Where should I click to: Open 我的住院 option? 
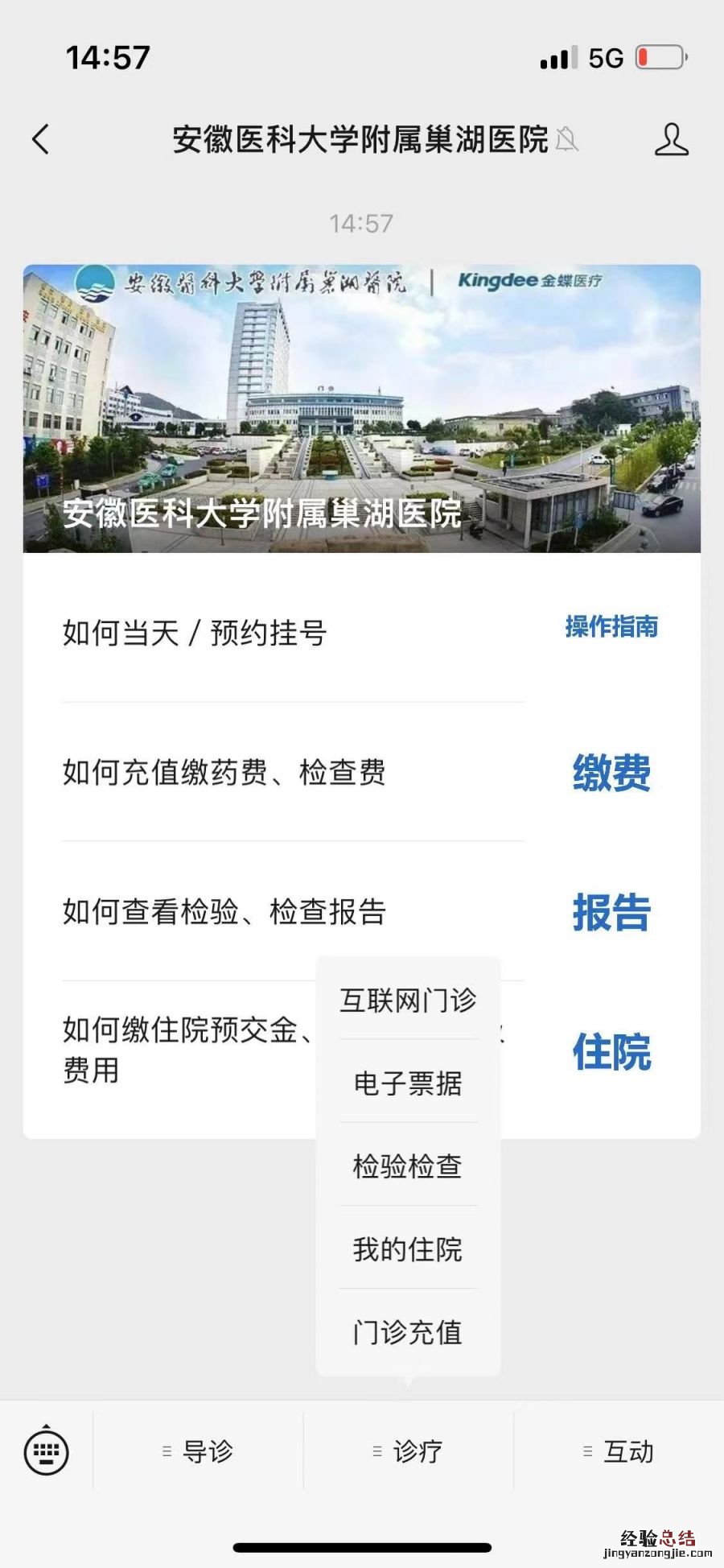click(x=408, y=1249)
